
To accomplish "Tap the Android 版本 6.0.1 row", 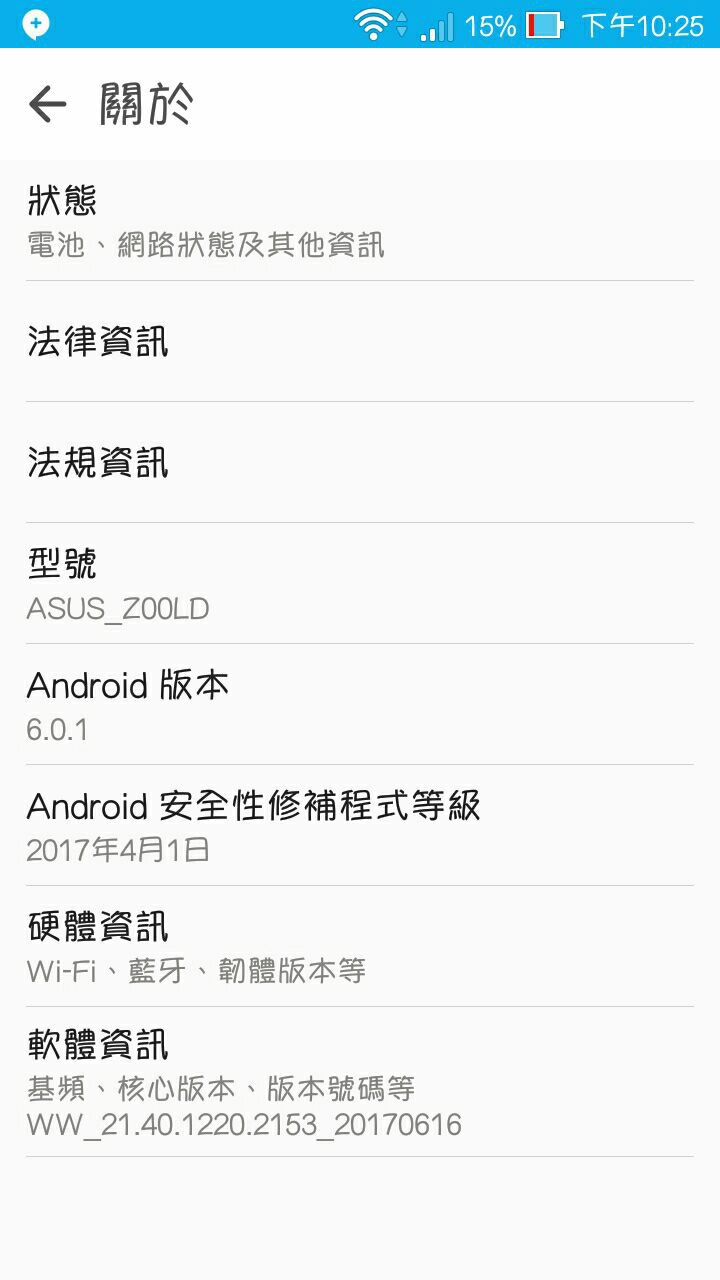I will coord(360,705).
